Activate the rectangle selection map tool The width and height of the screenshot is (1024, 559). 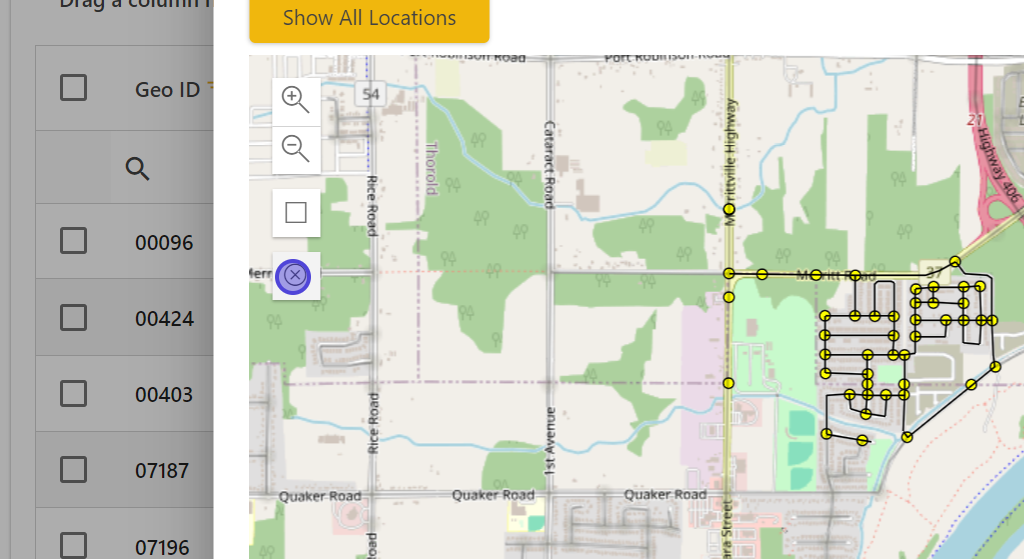296,213
